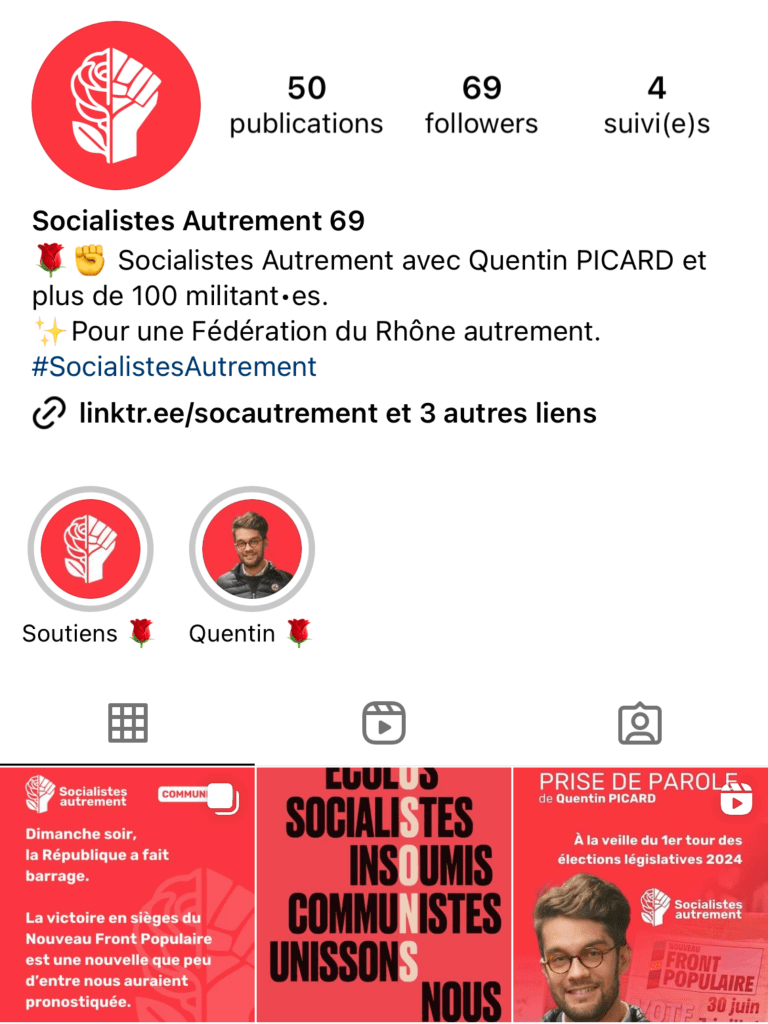Open the "Prise de parole" reel
The height and width of the screenshot is (1024, 768).
[641, 895]
